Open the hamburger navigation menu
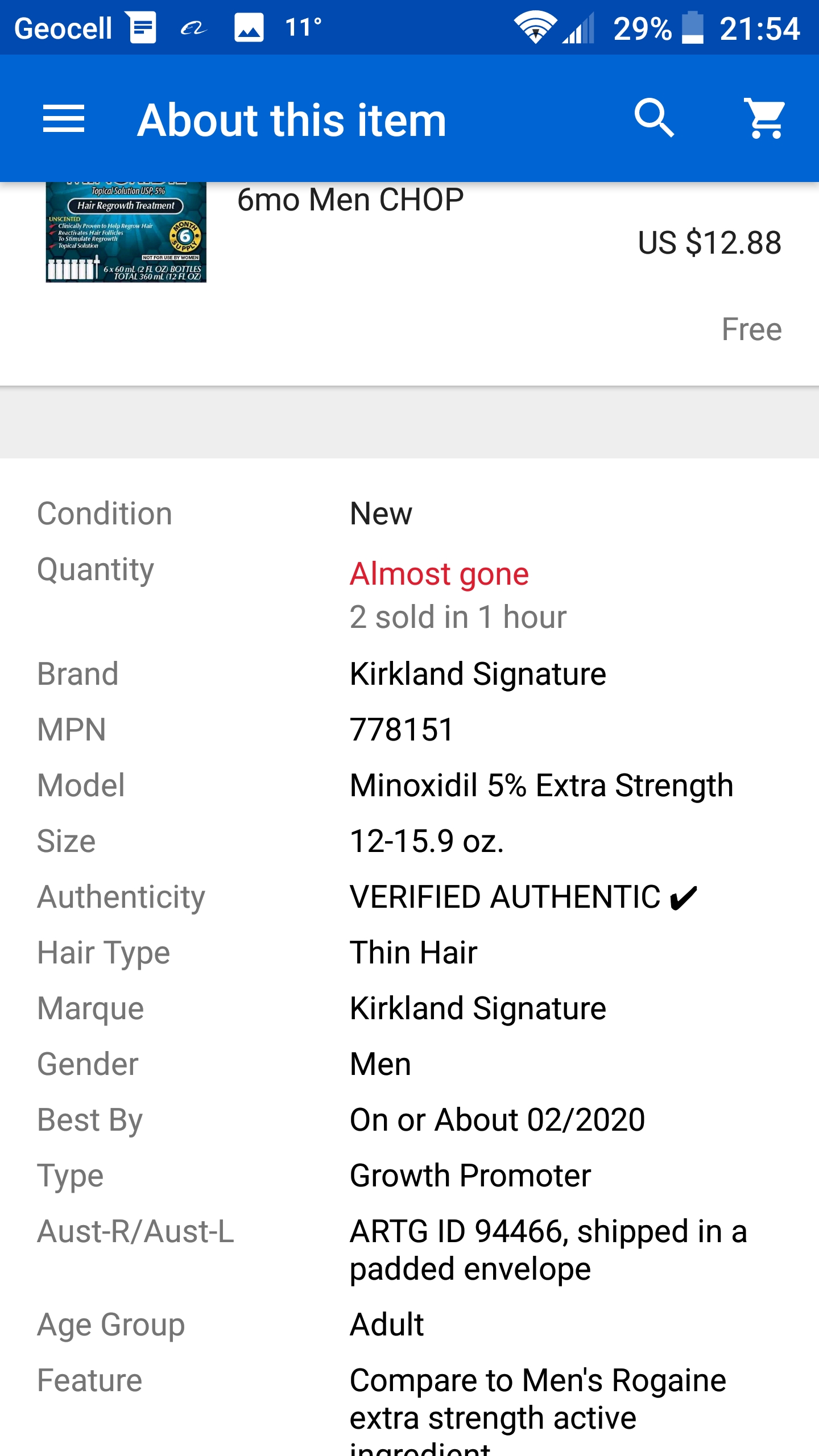Image resolution: width=819 pixels, height=1456 pixels. [64, 118]
